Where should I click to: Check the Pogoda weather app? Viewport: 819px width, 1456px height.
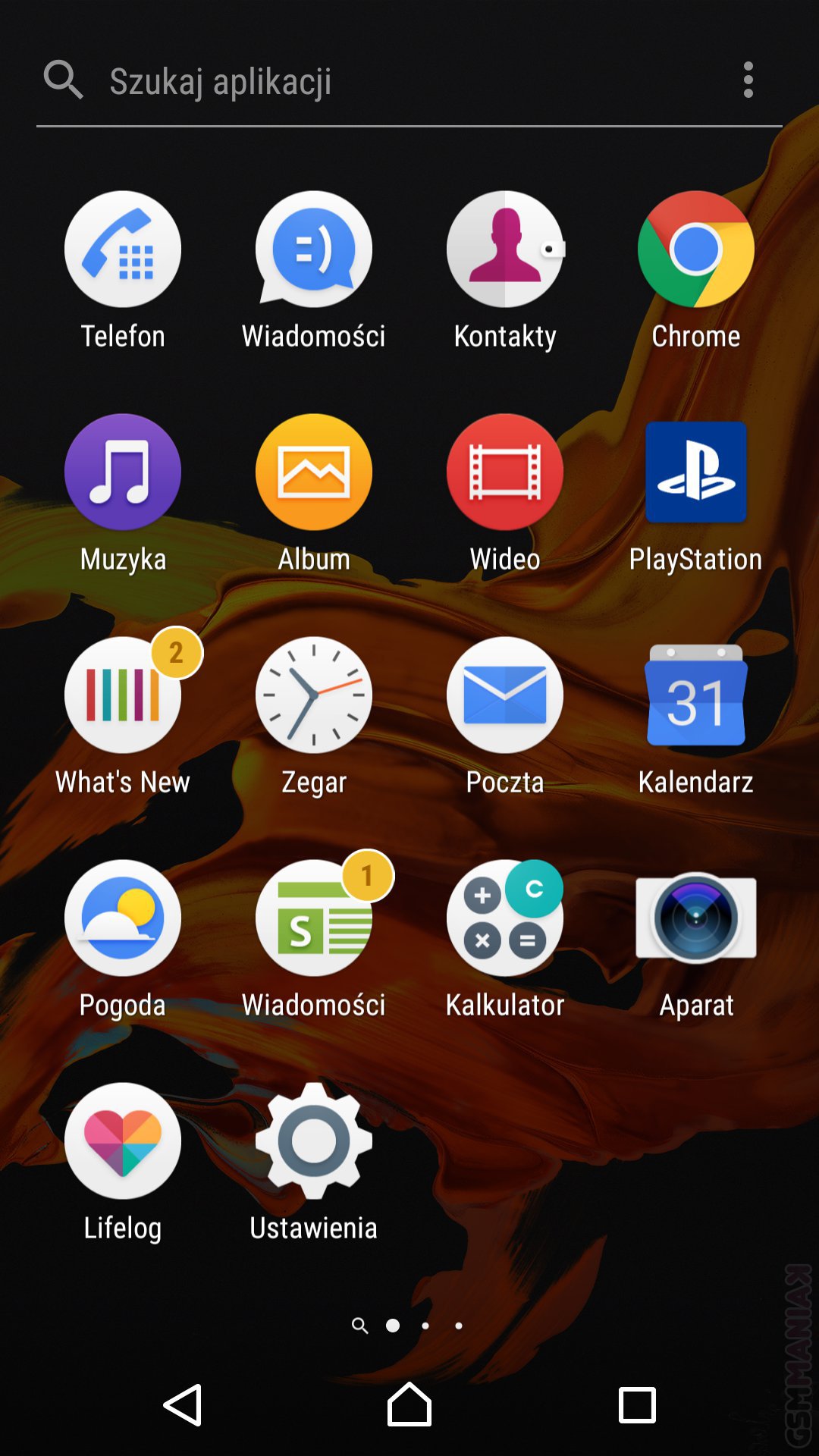123,918
